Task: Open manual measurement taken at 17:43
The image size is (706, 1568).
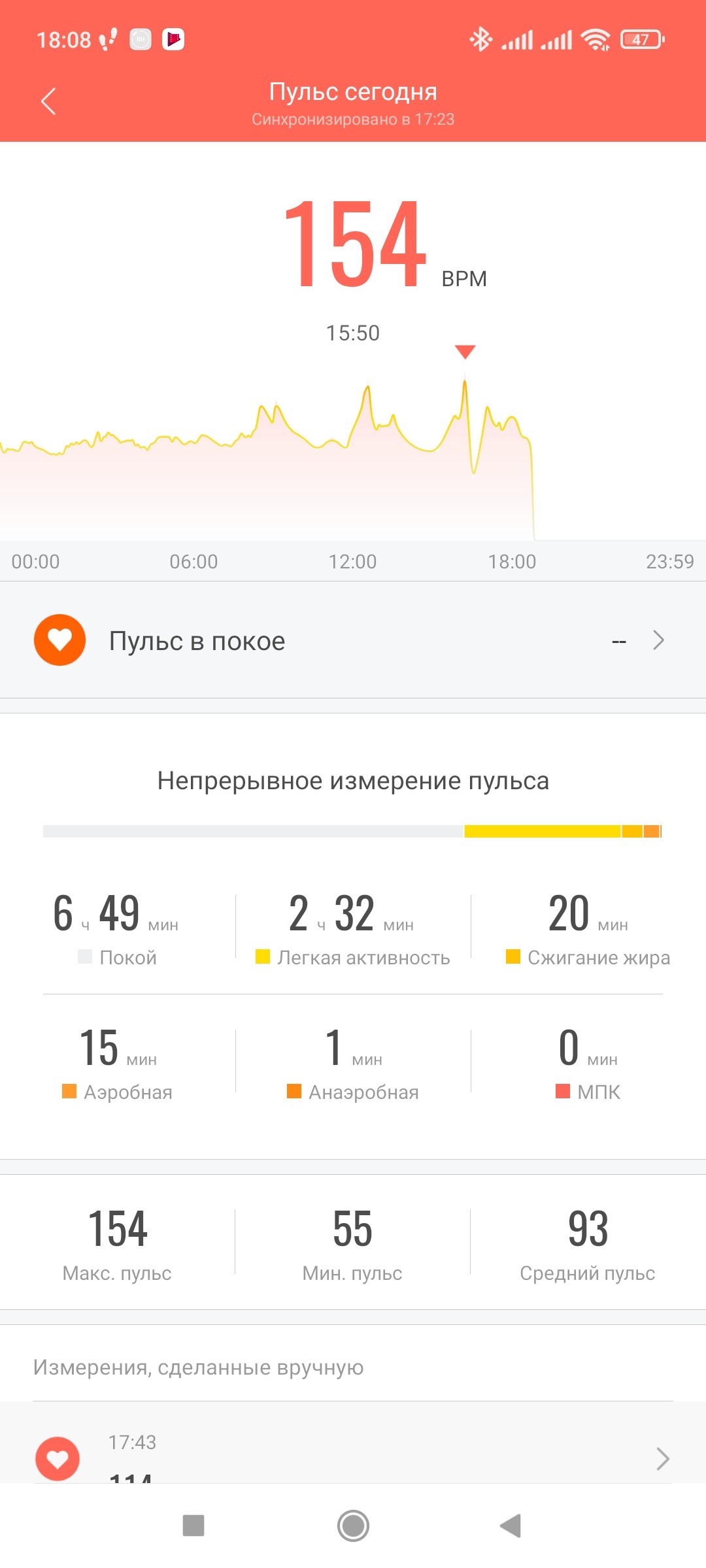Action: [353, 1457]
